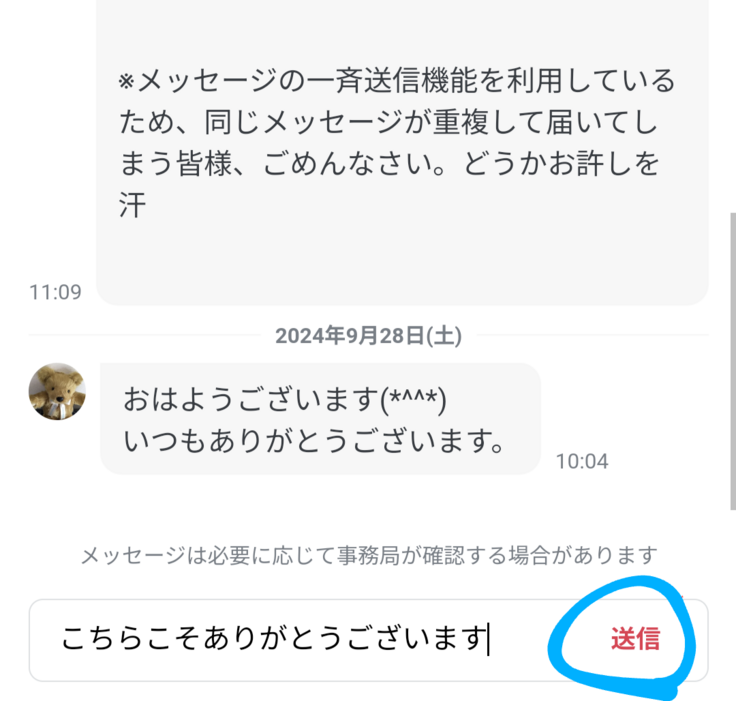Viewport: 736px width, 701px height.
Task: Focus the message text input field
Action: click(x=300, y=639)
